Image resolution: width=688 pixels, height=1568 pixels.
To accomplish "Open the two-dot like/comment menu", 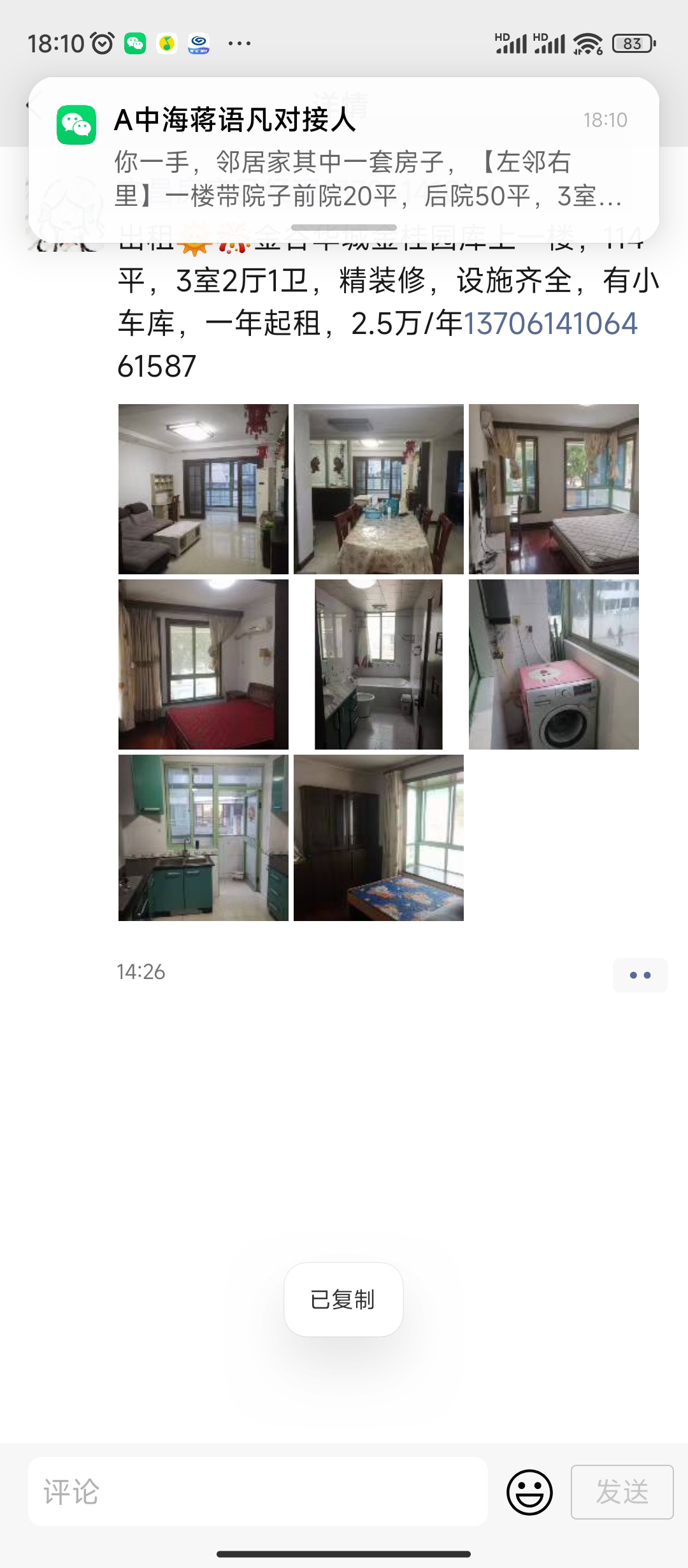I will pos(640,975).
